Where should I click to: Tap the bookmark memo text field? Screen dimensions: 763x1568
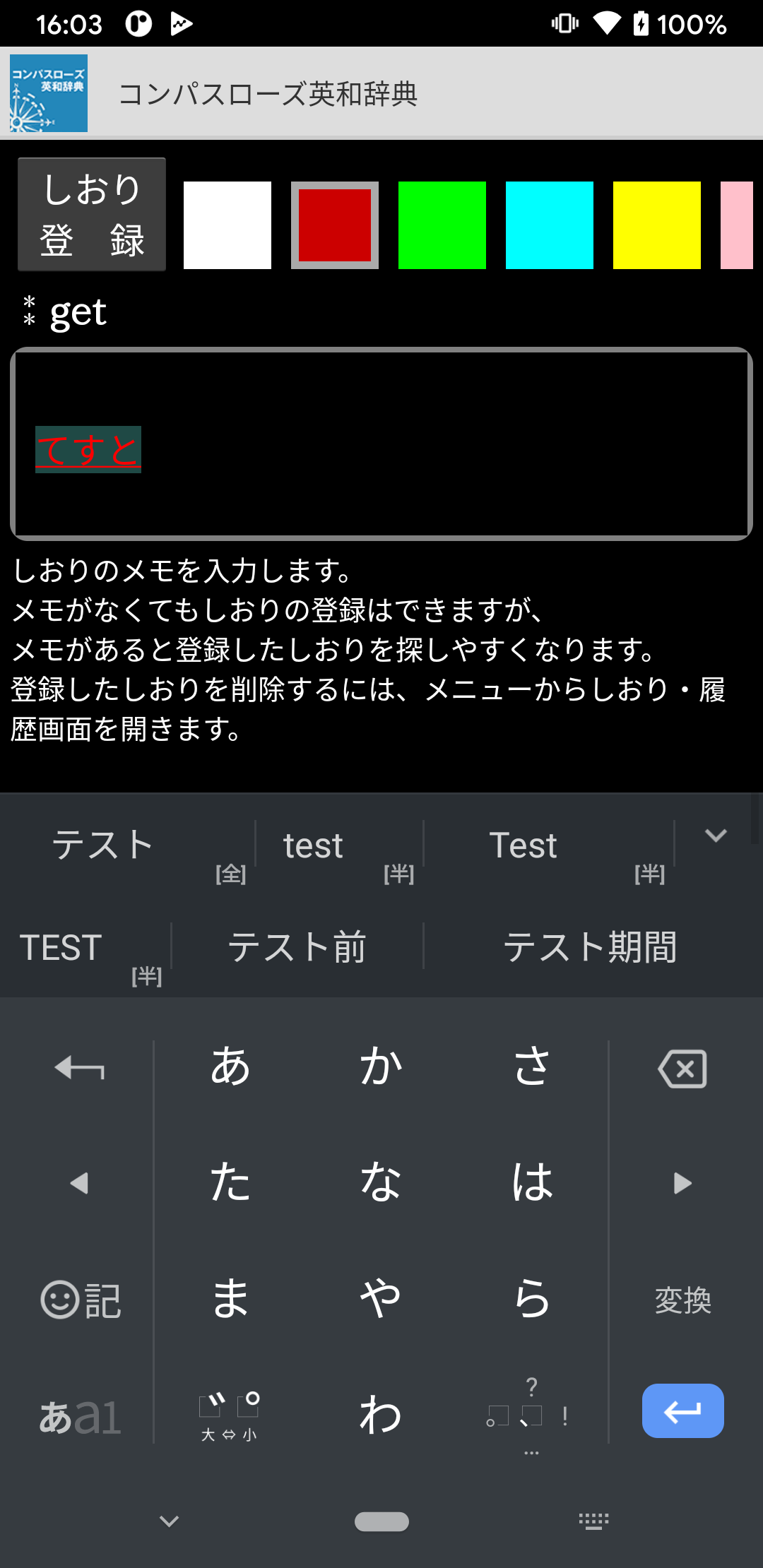tap(381, 444)
